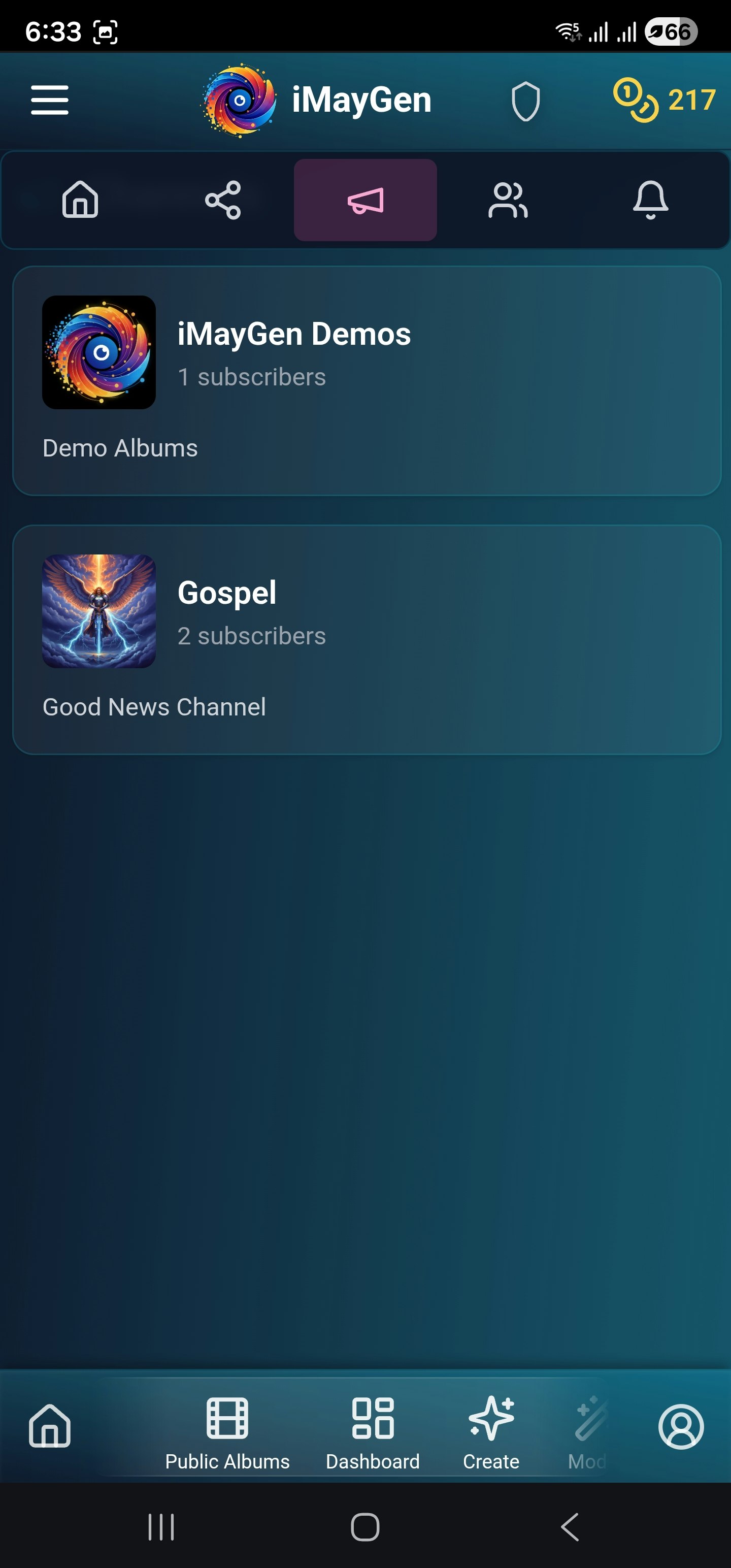This screenshot has height=1568, width=731.
Task: Tap the magic wand Mod item
Action: click(588, 1433)
